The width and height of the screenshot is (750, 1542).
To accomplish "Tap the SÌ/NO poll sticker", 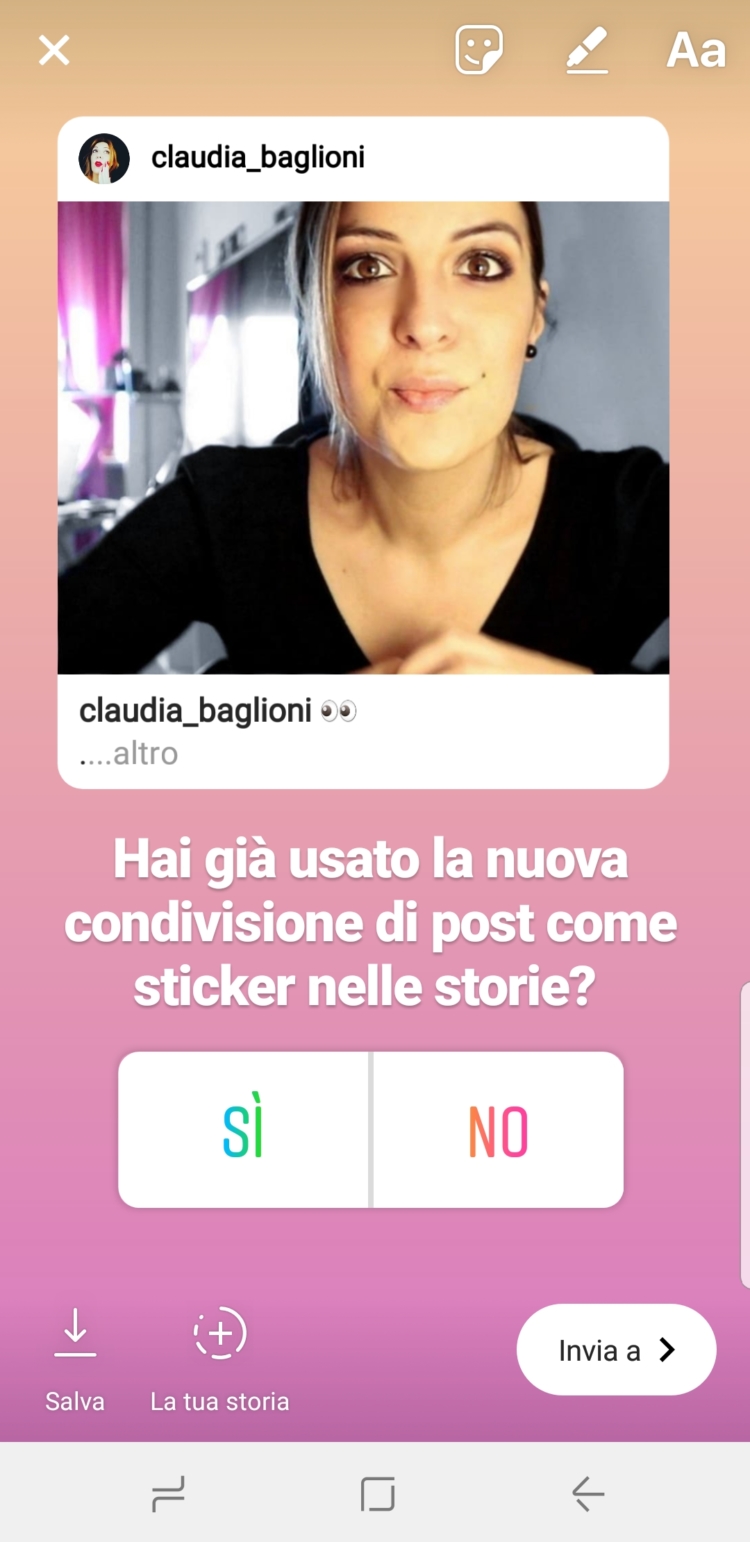I will pyautogui.click(x=370, y=1130).
